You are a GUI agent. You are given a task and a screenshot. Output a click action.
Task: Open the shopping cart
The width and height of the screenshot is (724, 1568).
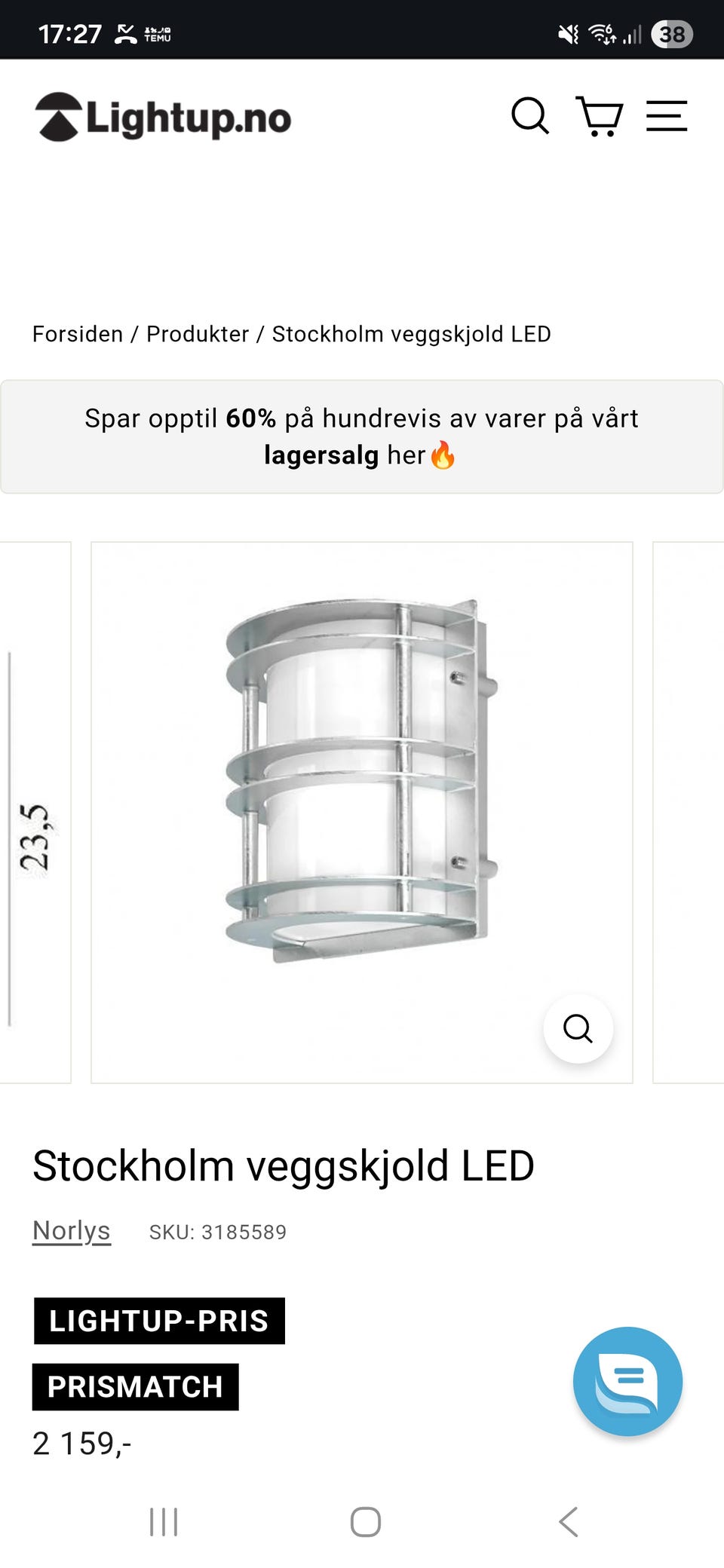pyautogui.click(x=600, y=117)
